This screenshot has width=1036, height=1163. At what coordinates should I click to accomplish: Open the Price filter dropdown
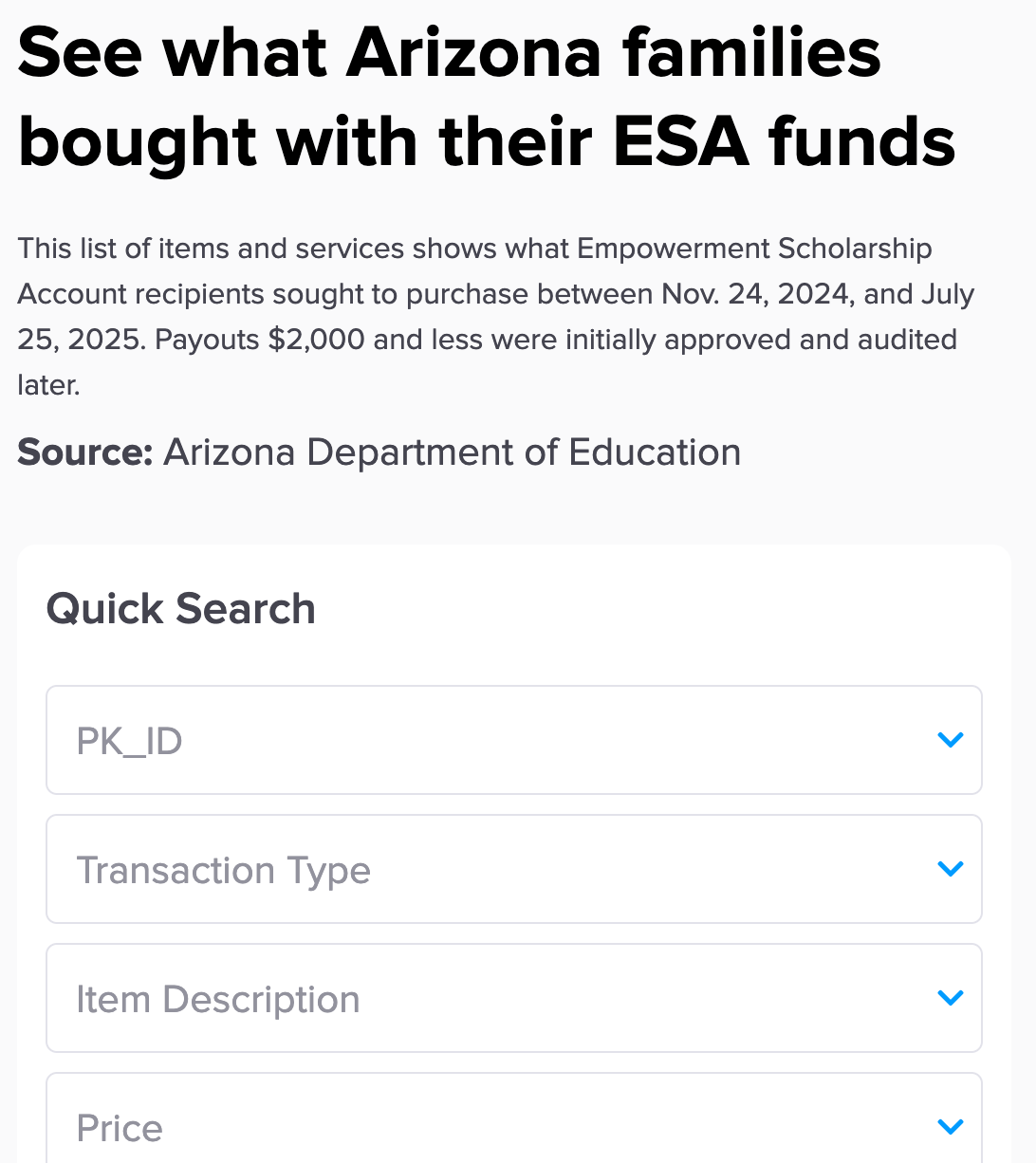(x=513, y=1125)
